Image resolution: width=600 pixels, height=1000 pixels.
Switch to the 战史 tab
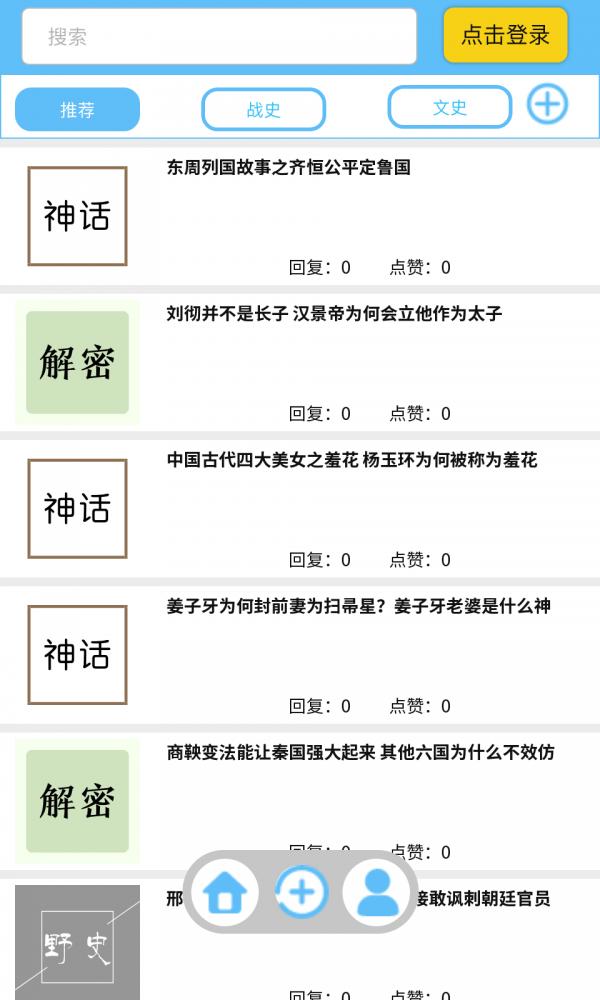(263, 110)
